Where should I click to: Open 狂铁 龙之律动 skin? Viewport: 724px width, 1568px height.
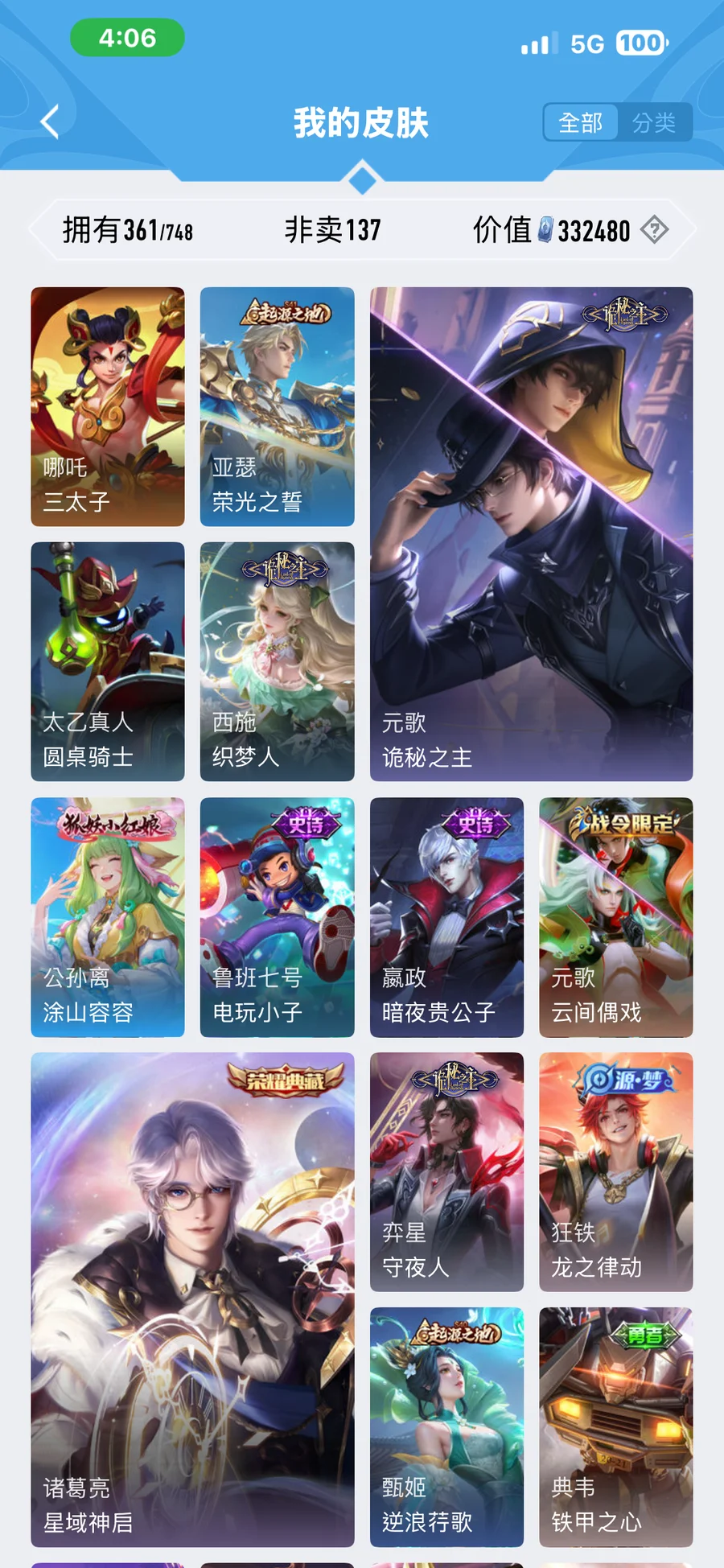coord(615,1171)
